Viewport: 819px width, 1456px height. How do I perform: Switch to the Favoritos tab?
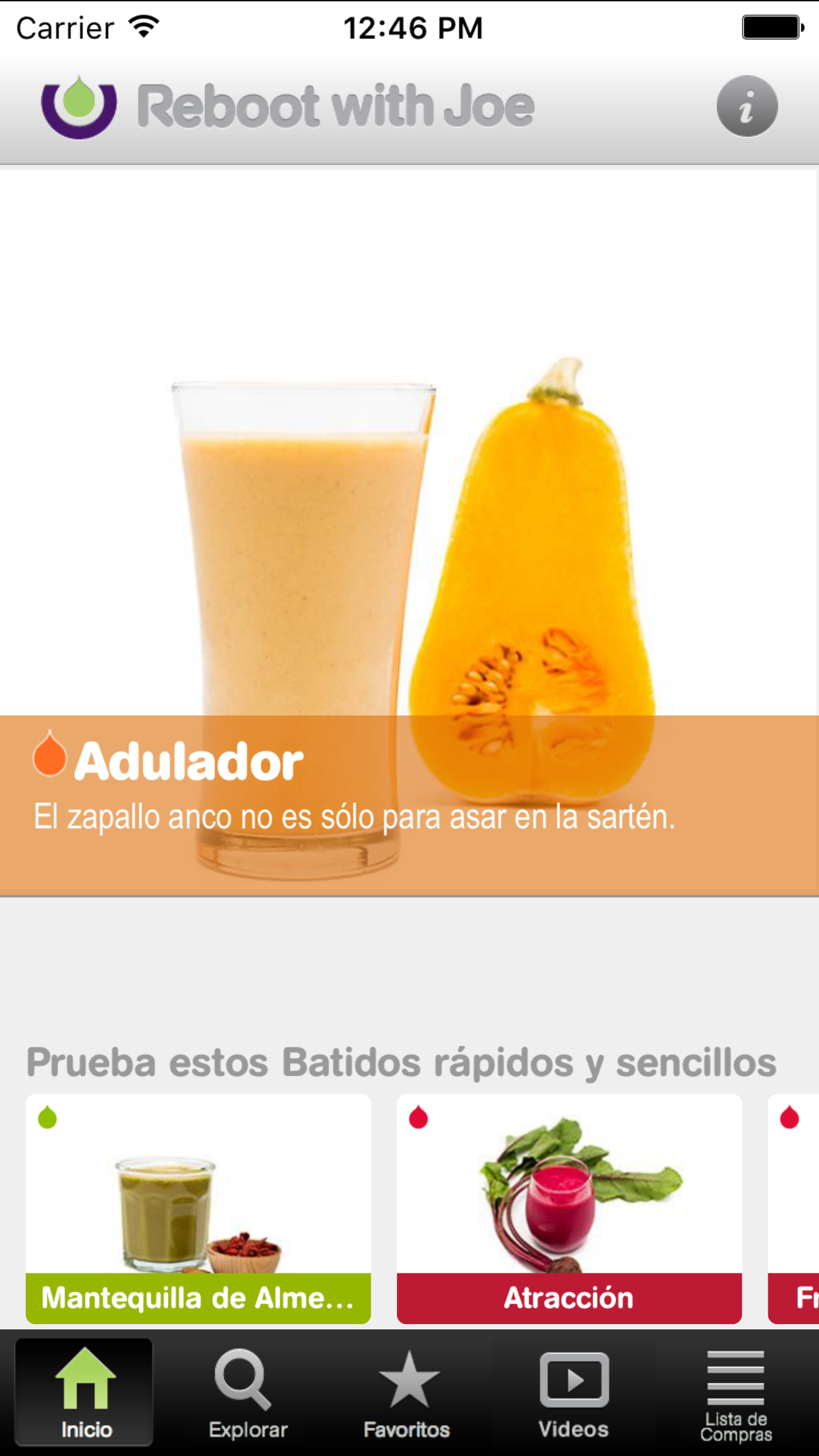tap(407, 1393)
